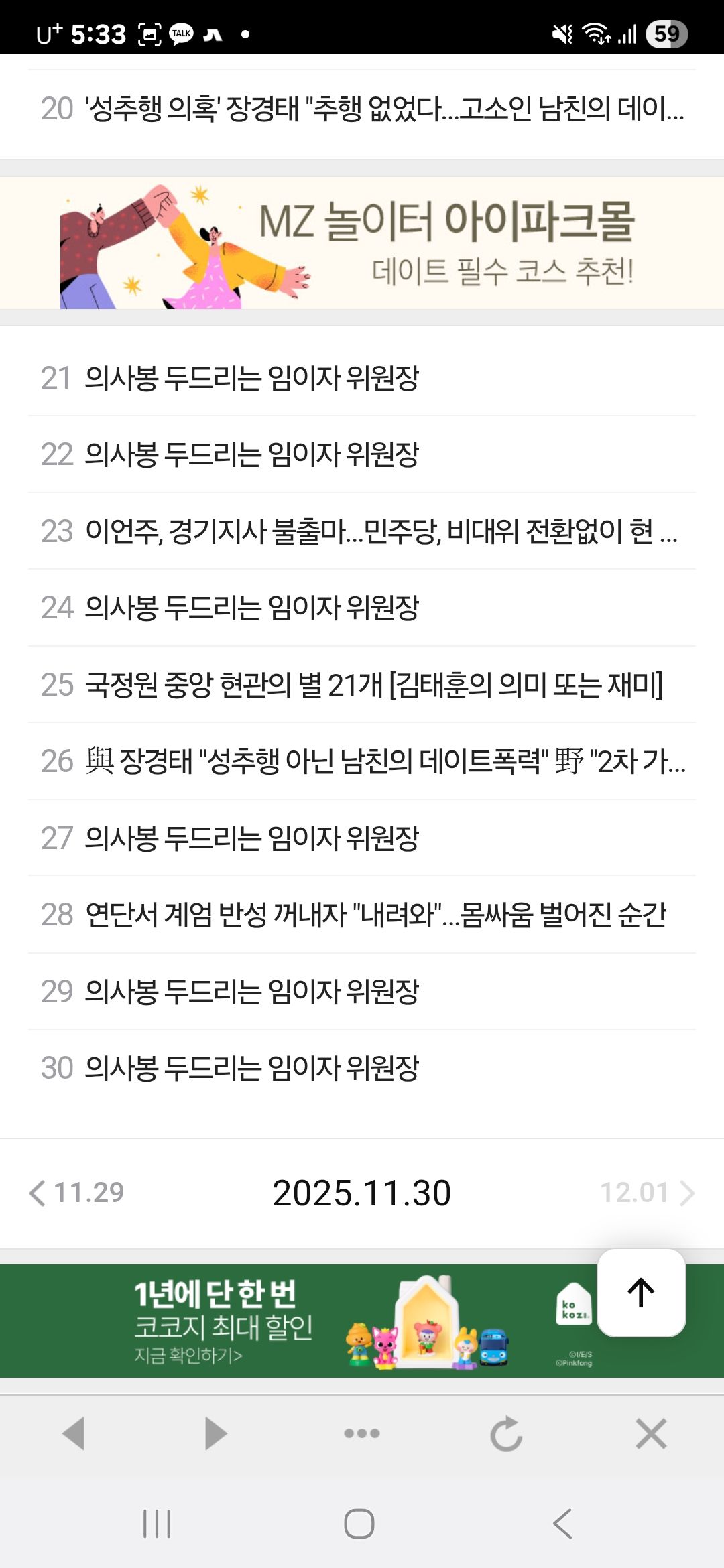Read article 23 about 이언주 경기지사 불출마
724x1568 pixels.
[362, 531]
